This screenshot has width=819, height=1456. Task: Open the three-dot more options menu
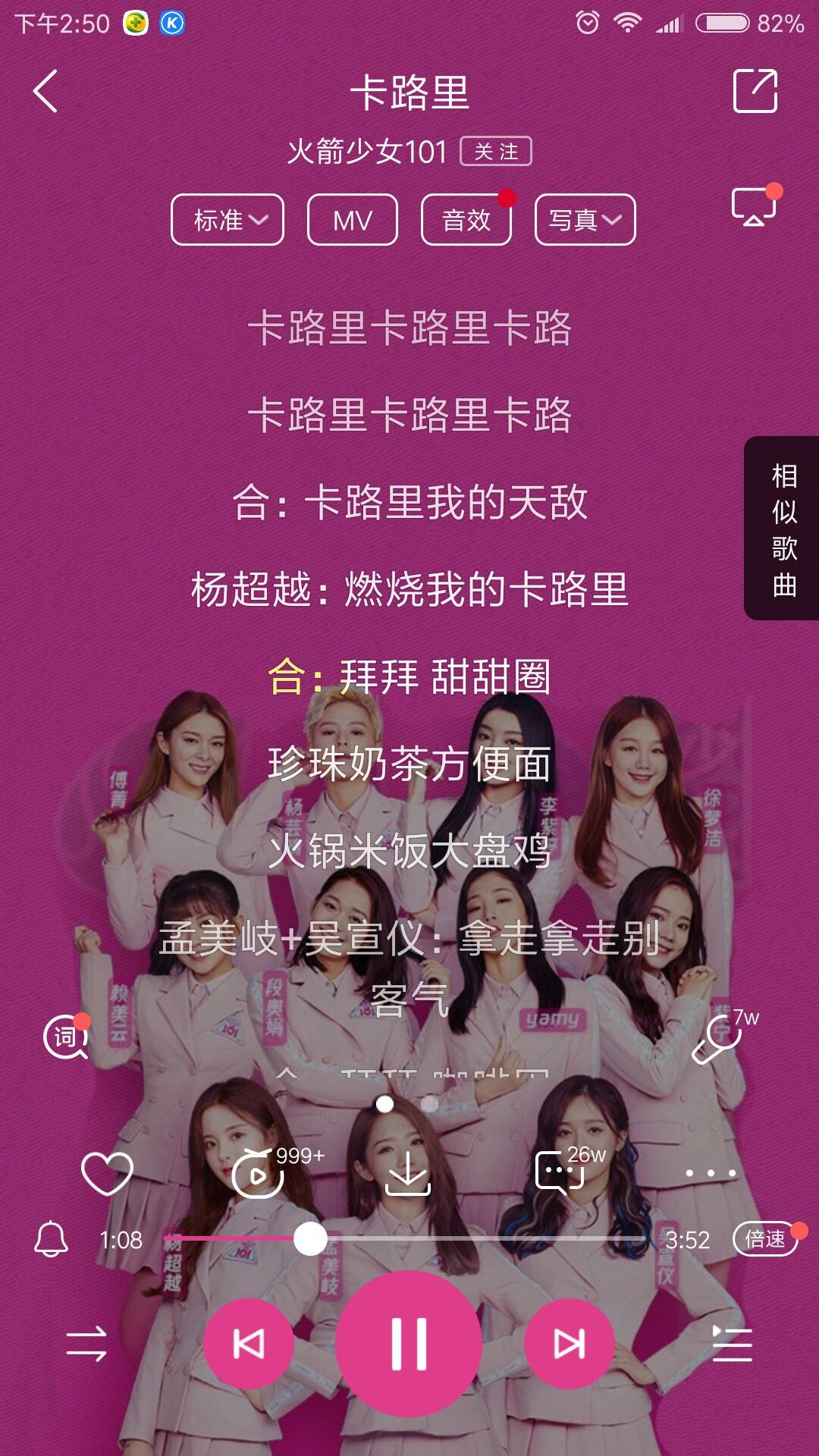(x=711, y=1173)
